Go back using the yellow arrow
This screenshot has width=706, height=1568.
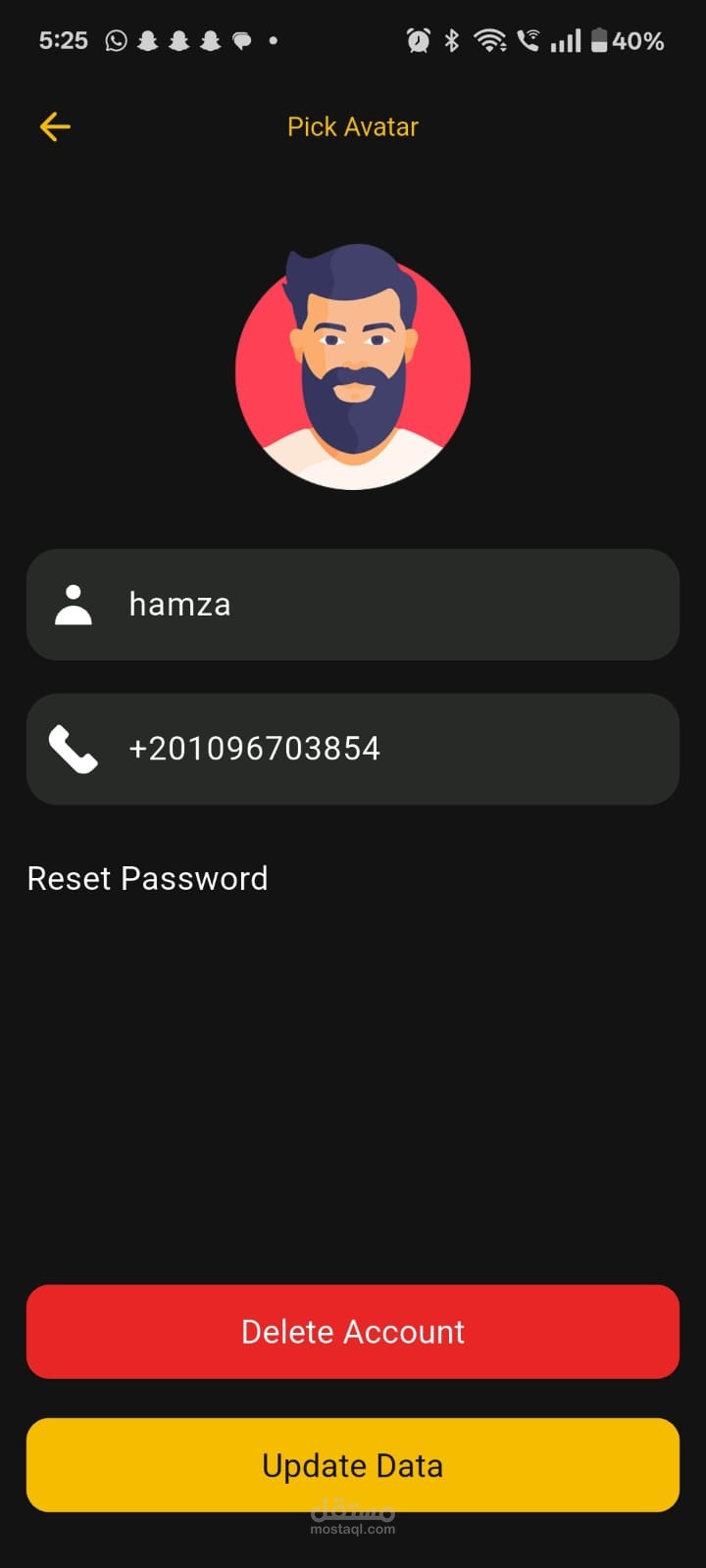(x=55, y=126)
